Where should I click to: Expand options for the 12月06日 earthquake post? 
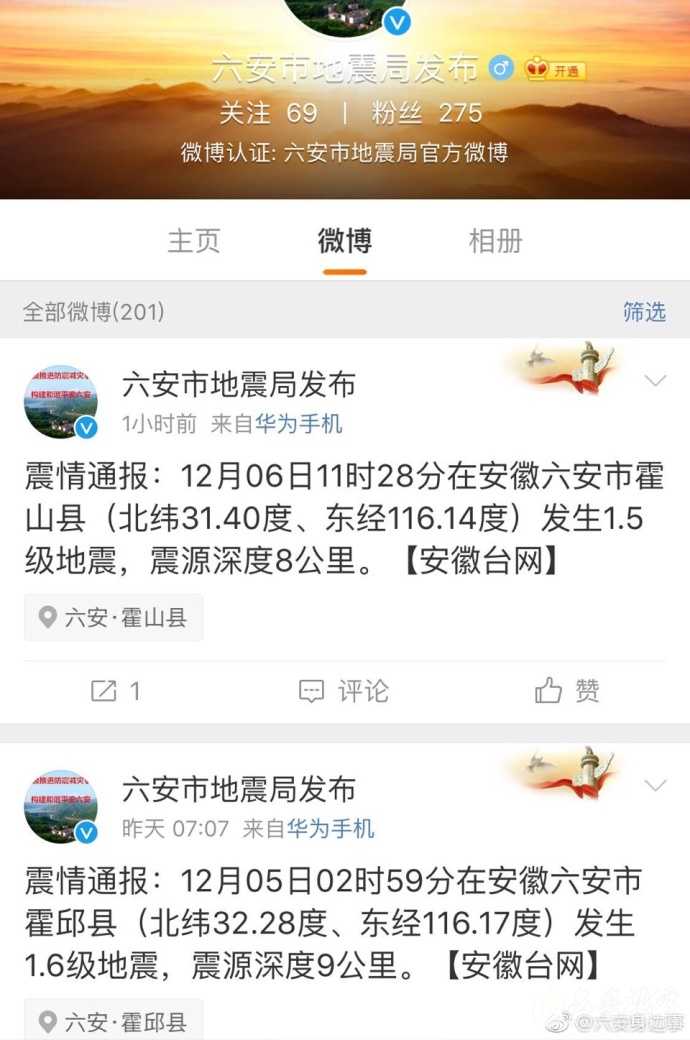pos(655,380)
